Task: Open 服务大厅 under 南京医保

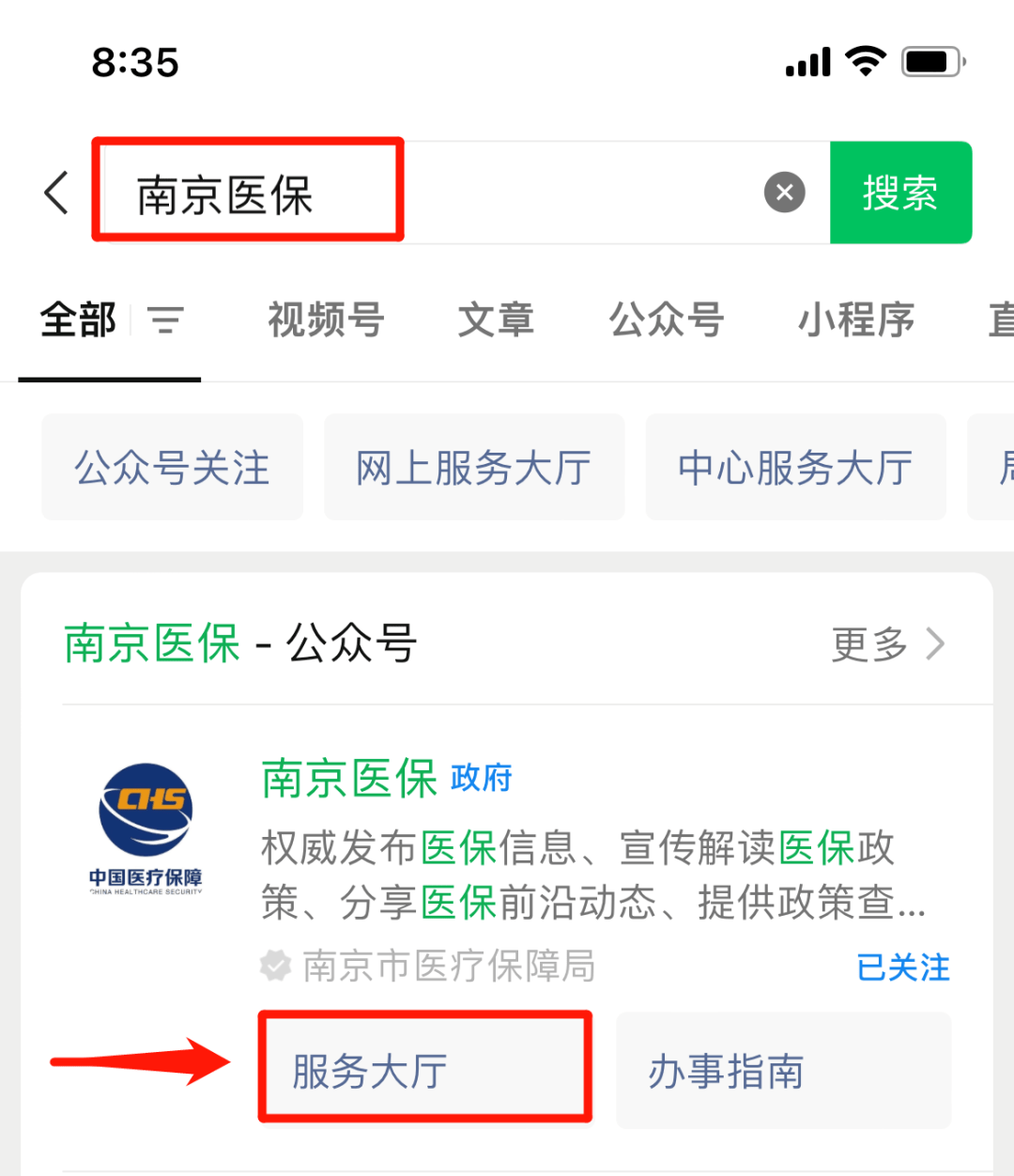Action: 424,1069
